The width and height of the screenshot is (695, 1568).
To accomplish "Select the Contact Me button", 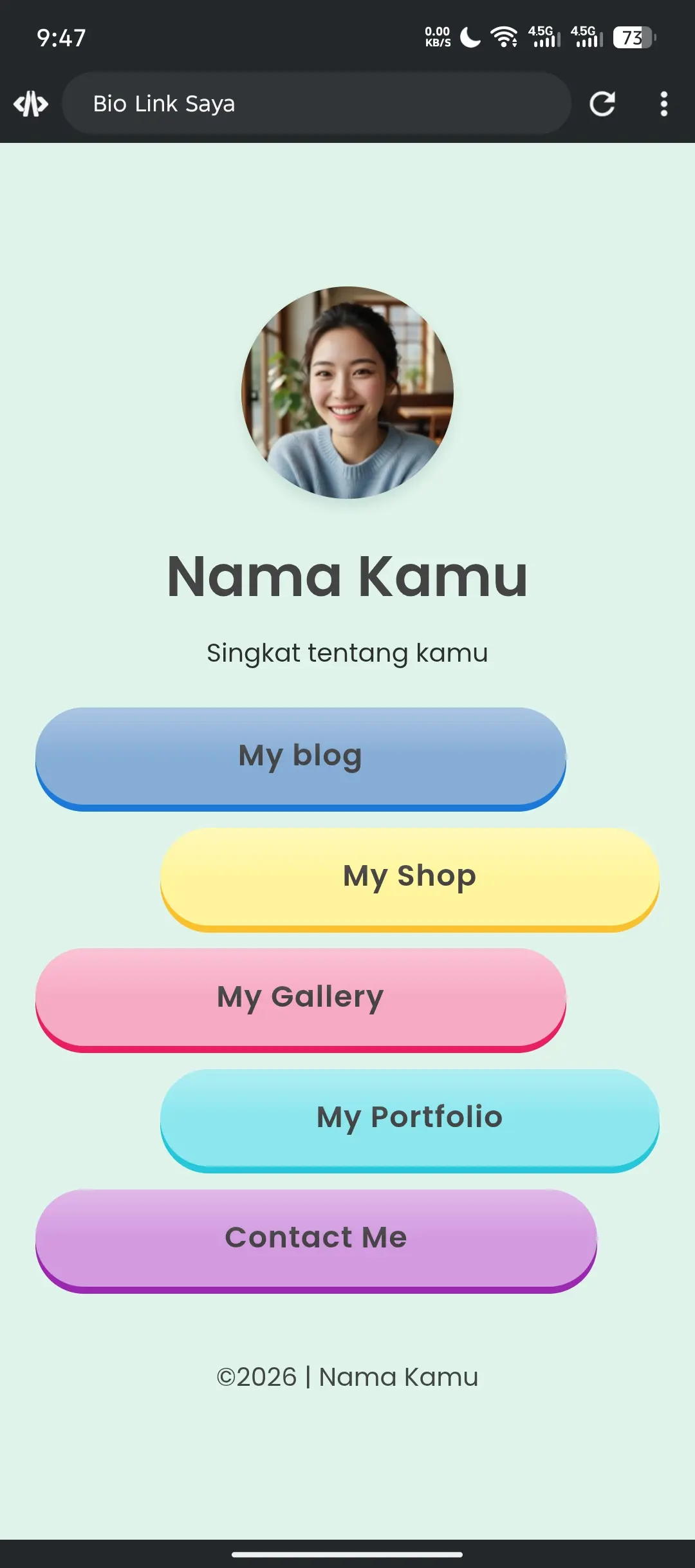I will (x=316, y=1238).
